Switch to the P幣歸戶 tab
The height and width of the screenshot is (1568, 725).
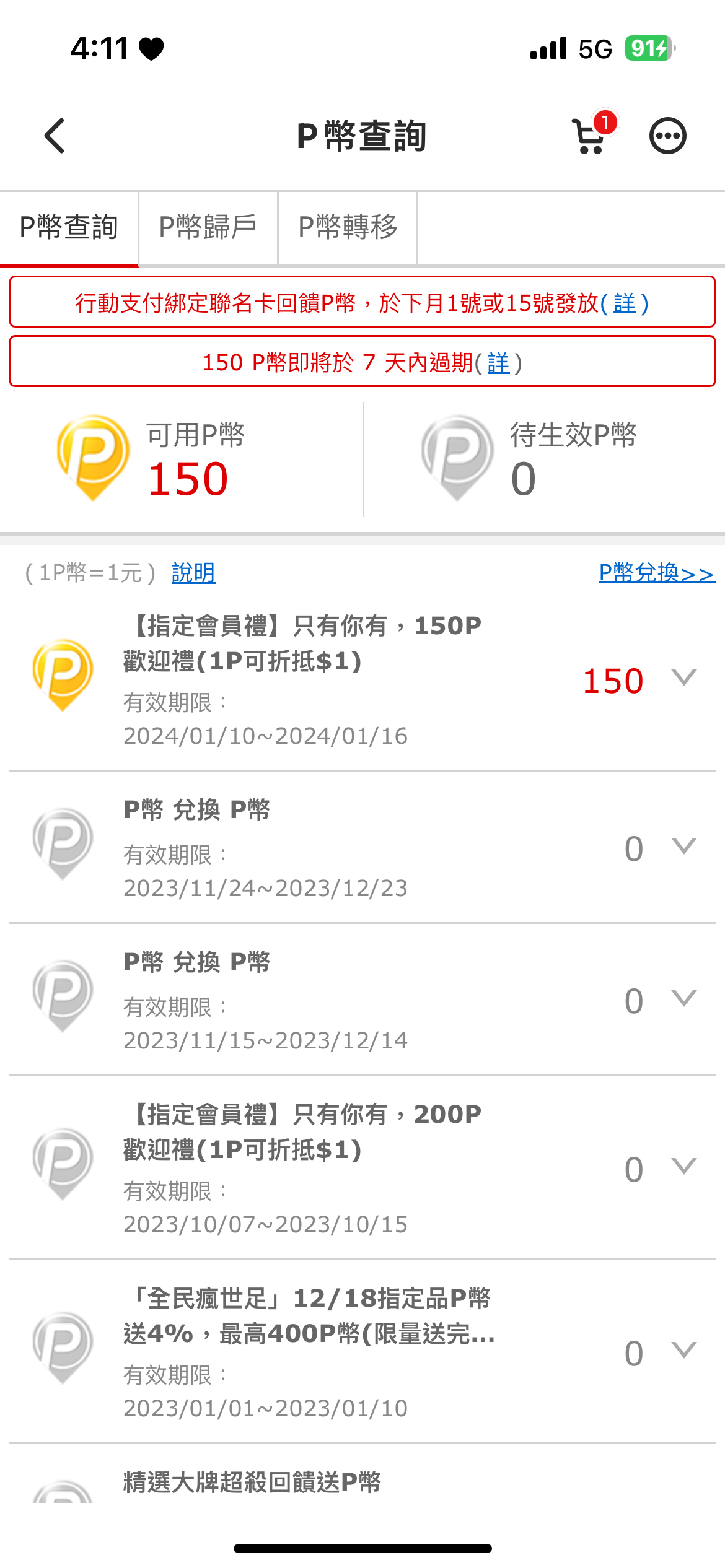pyautogui.click(x=208, y=227)
